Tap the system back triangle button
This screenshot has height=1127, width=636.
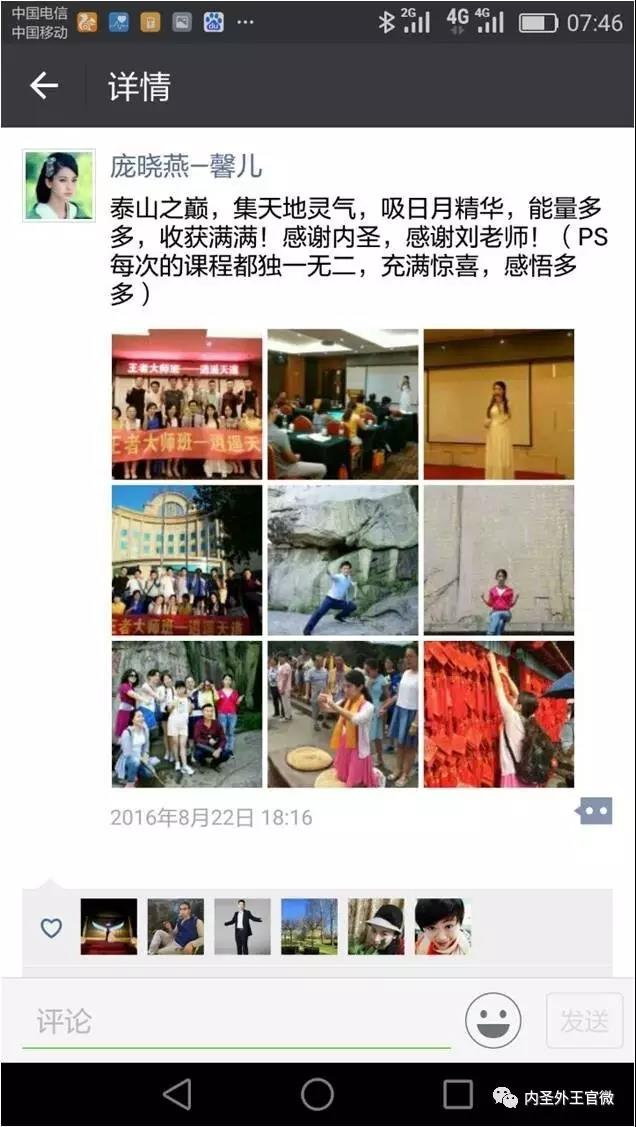pyautogui.click(x=177, y=1094)
